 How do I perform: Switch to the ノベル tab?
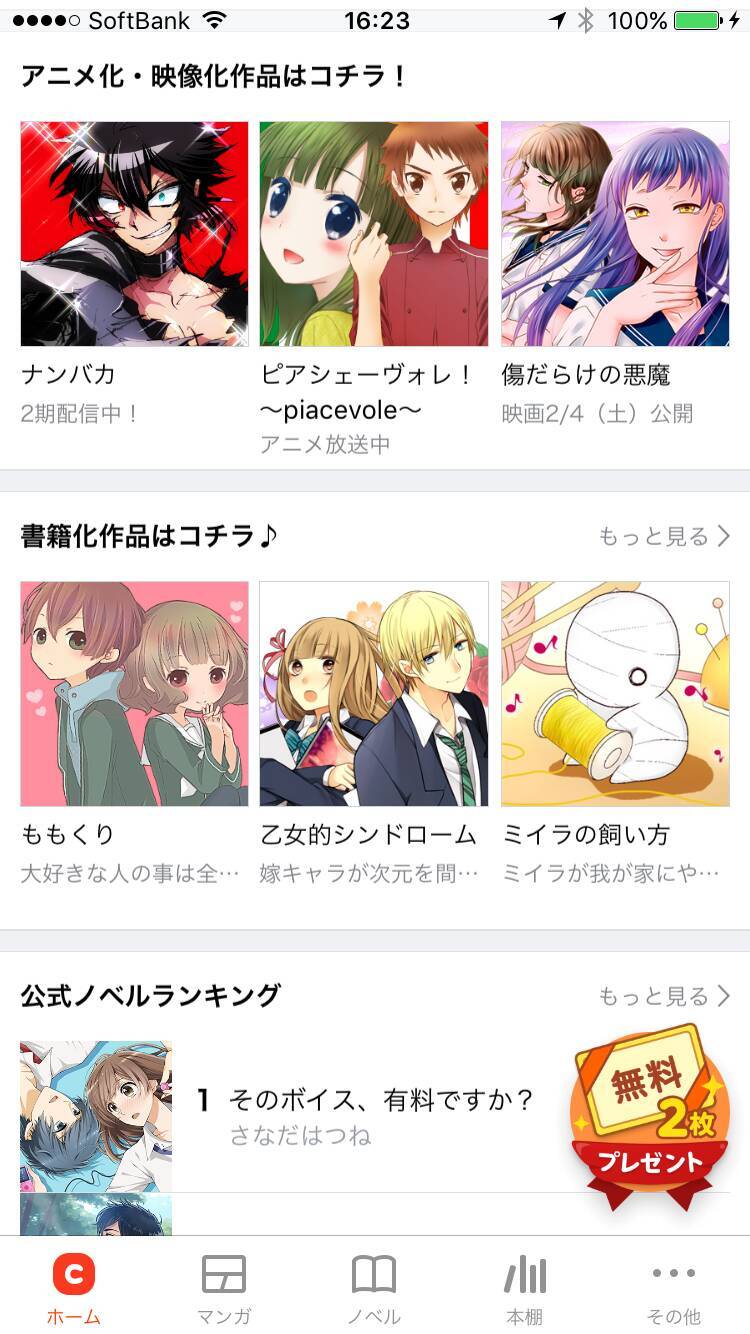point(374,1288)
